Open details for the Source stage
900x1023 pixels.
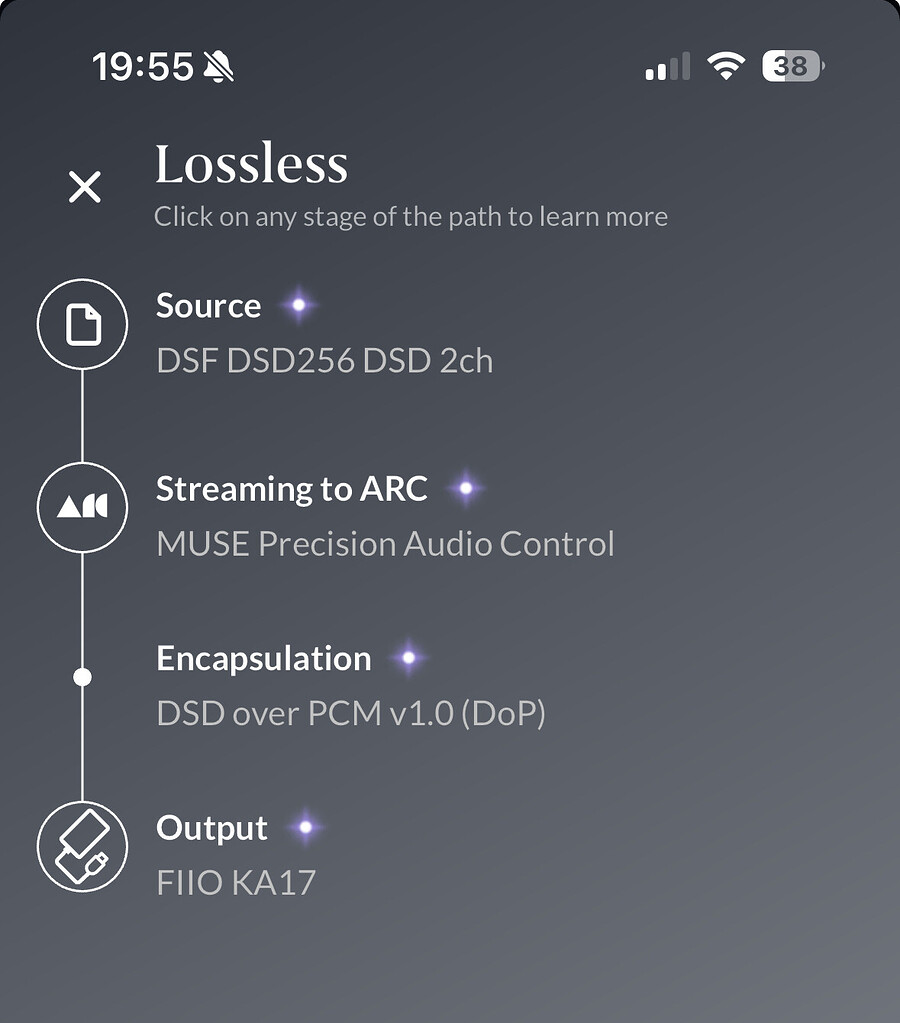pos(208,306)
